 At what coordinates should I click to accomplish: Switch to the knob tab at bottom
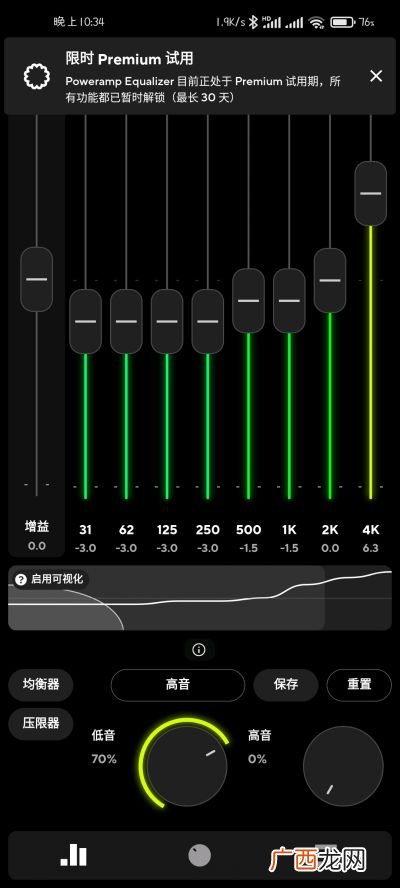point(199,855)
